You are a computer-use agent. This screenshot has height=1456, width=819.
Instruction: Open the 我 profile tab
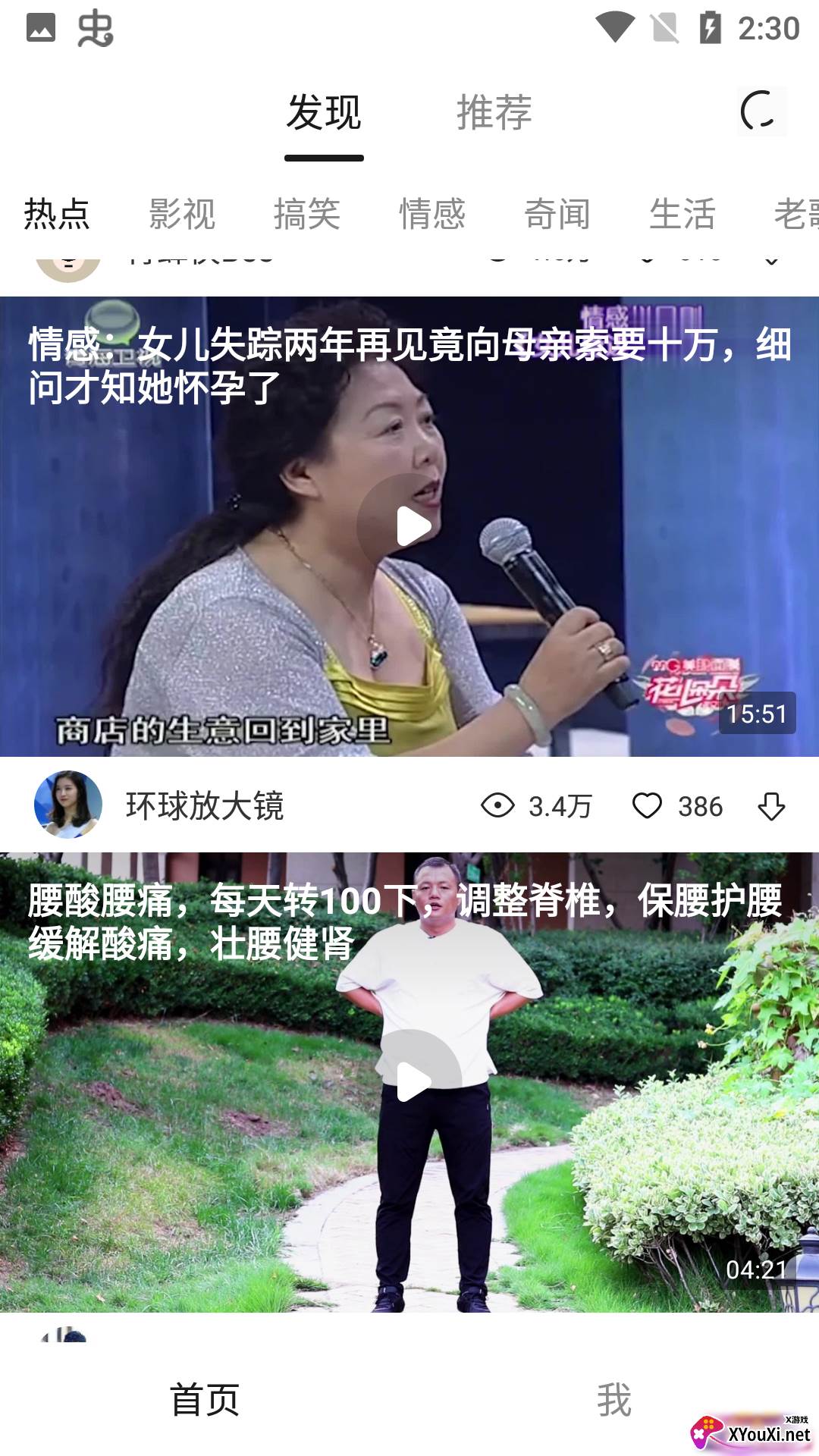[614, 1399]
